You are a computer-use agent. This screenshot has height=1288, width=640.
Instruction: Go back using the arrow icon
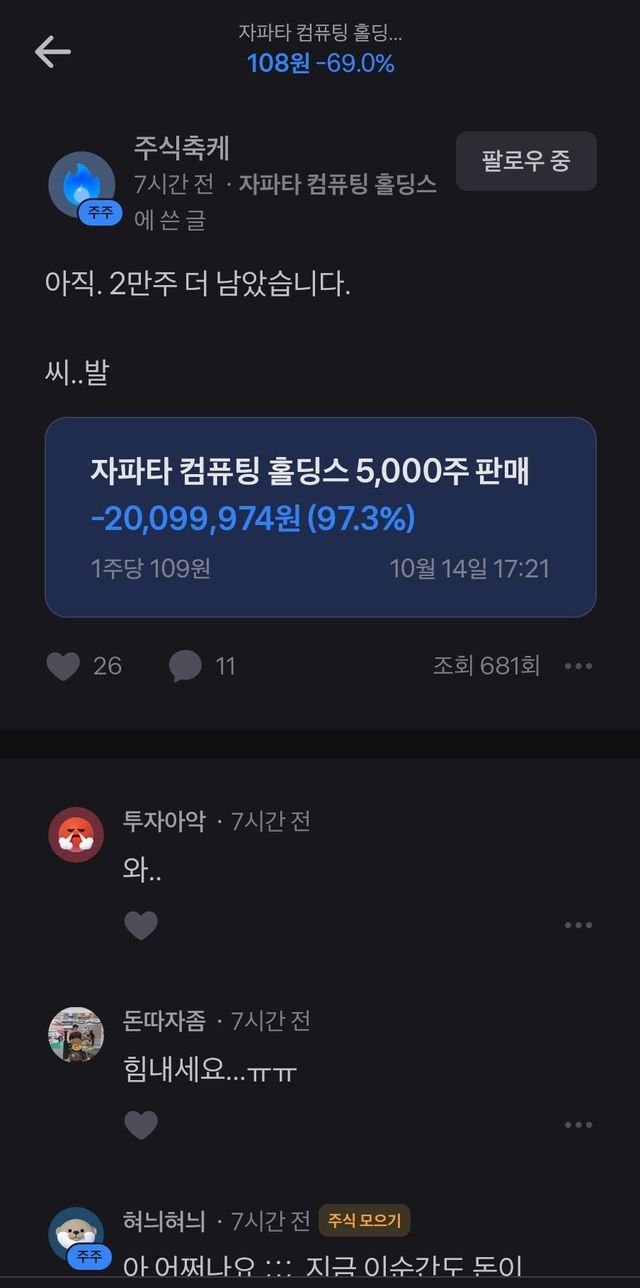tap(52, 52)
